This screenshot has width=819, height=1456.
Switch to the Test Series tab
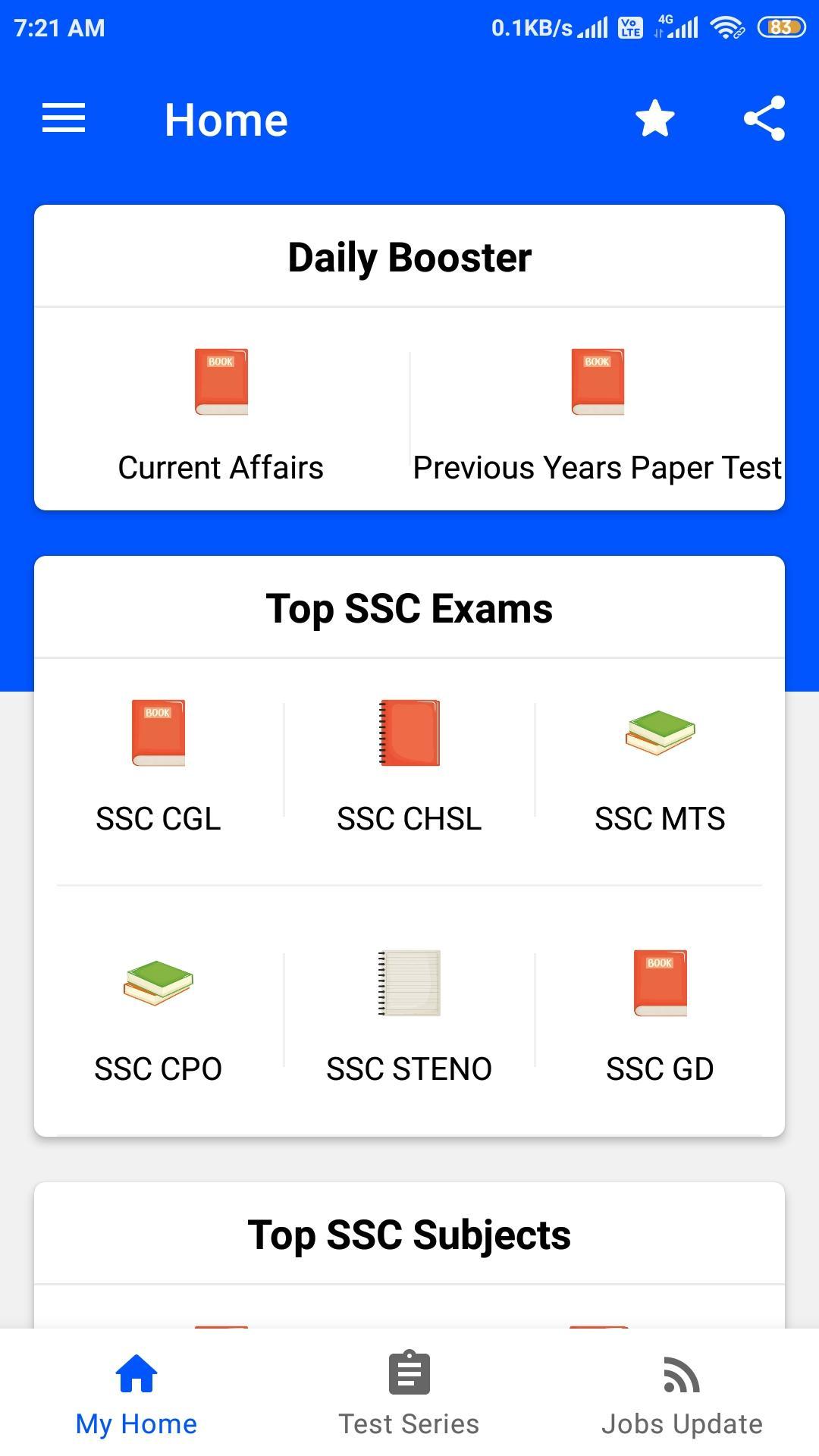[409, 1394]
